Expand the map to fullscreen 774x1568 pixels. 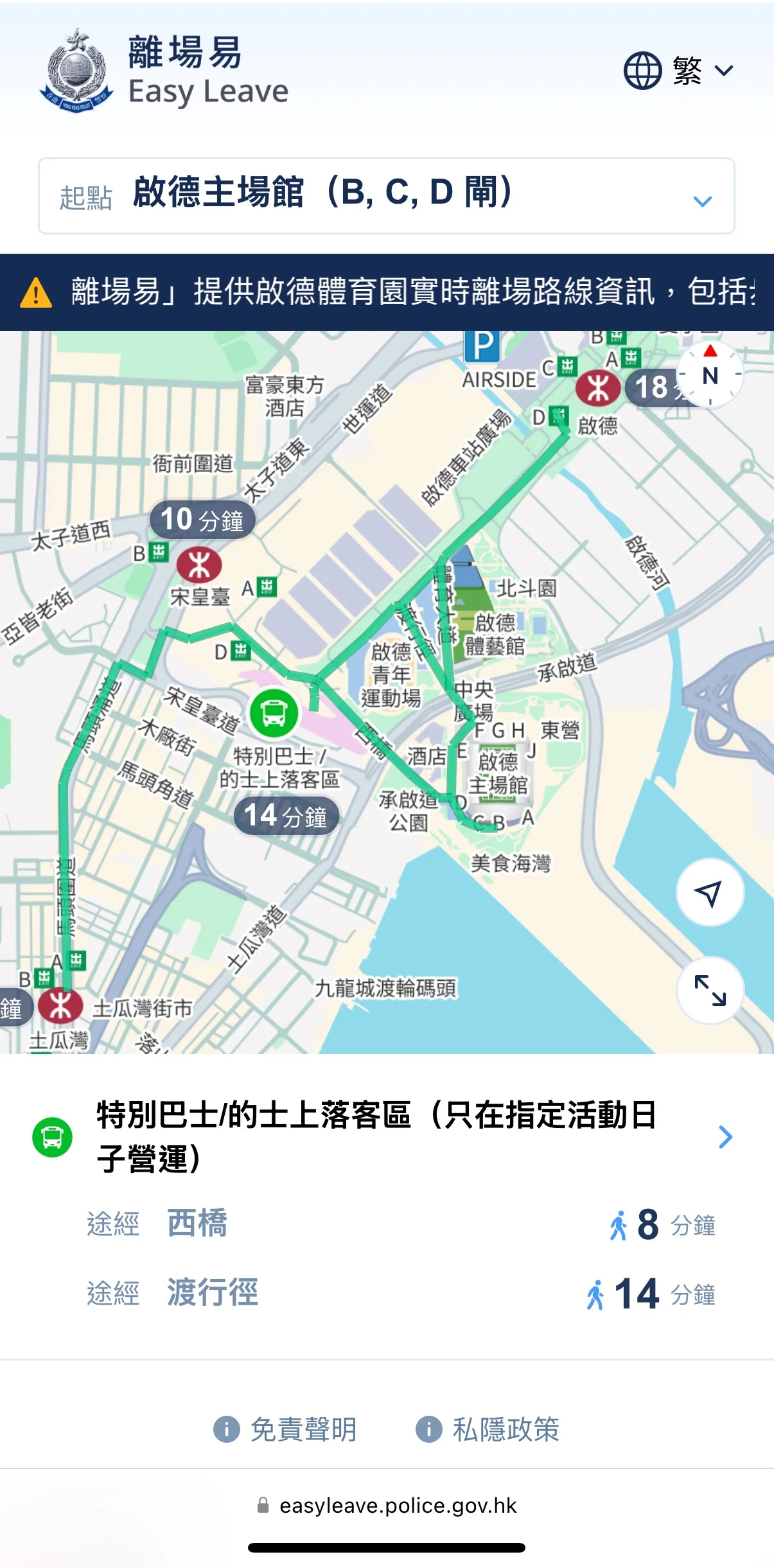click(709, 990)
